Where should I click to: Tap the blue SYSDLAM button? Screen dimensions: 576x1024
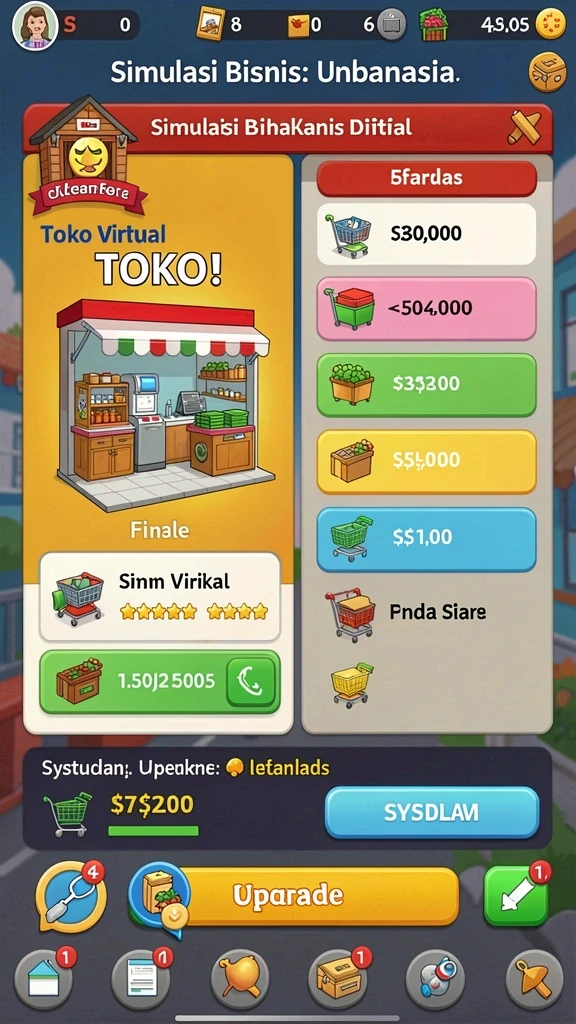(432, 812)
